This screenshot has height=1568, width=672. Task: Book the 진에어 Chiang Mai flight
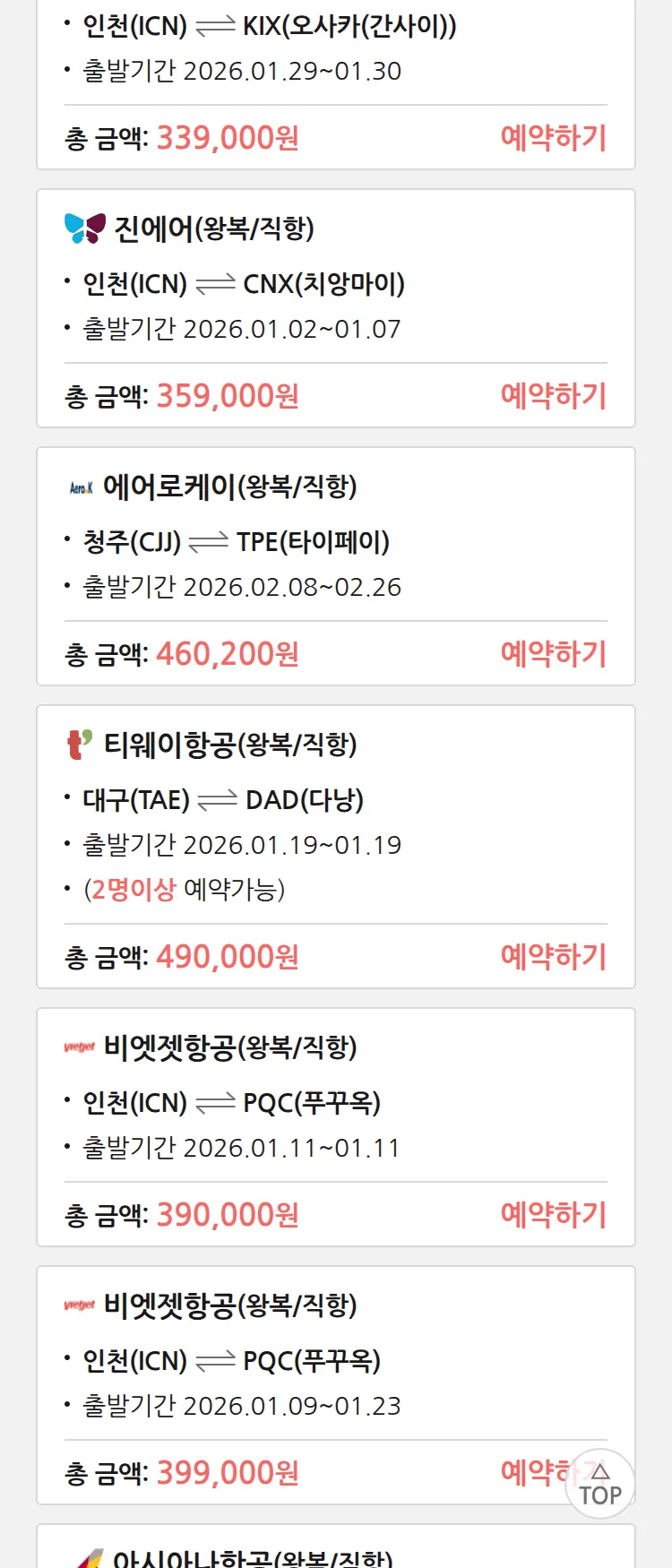(553, 396)
